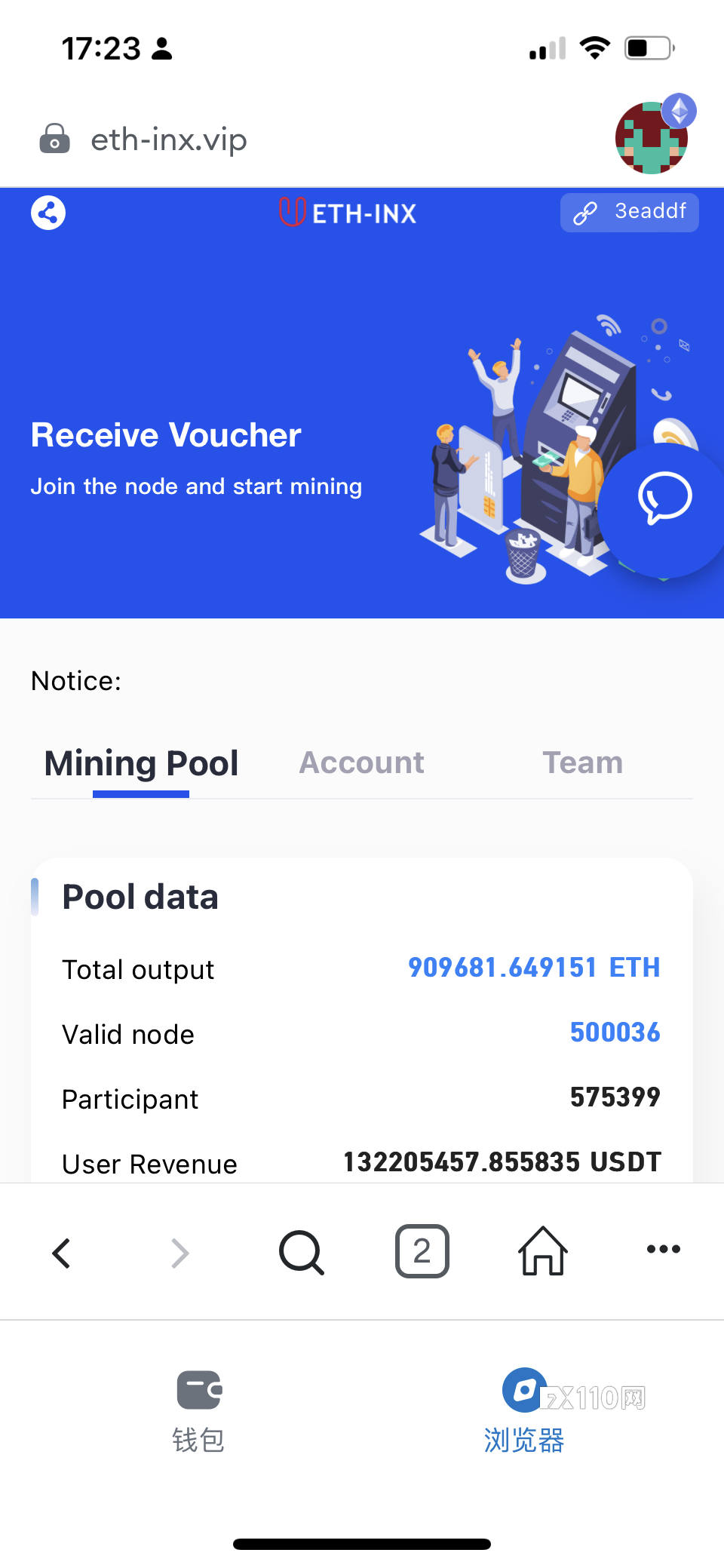This screenshot has height=1568, width=724.
Task: Tap the share icon in the header
Action: [x=48, y=213]
